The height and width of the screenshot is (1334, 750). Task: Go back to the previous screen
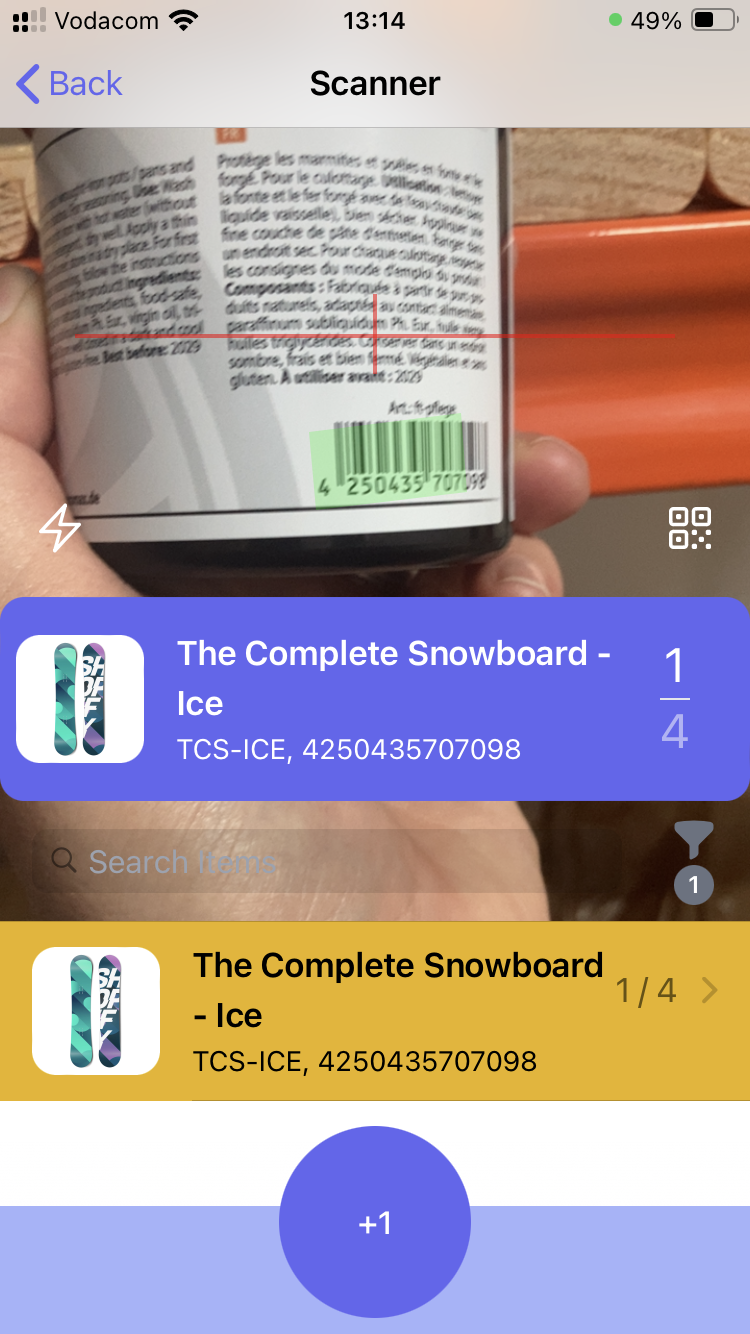[x=70, y=84]
